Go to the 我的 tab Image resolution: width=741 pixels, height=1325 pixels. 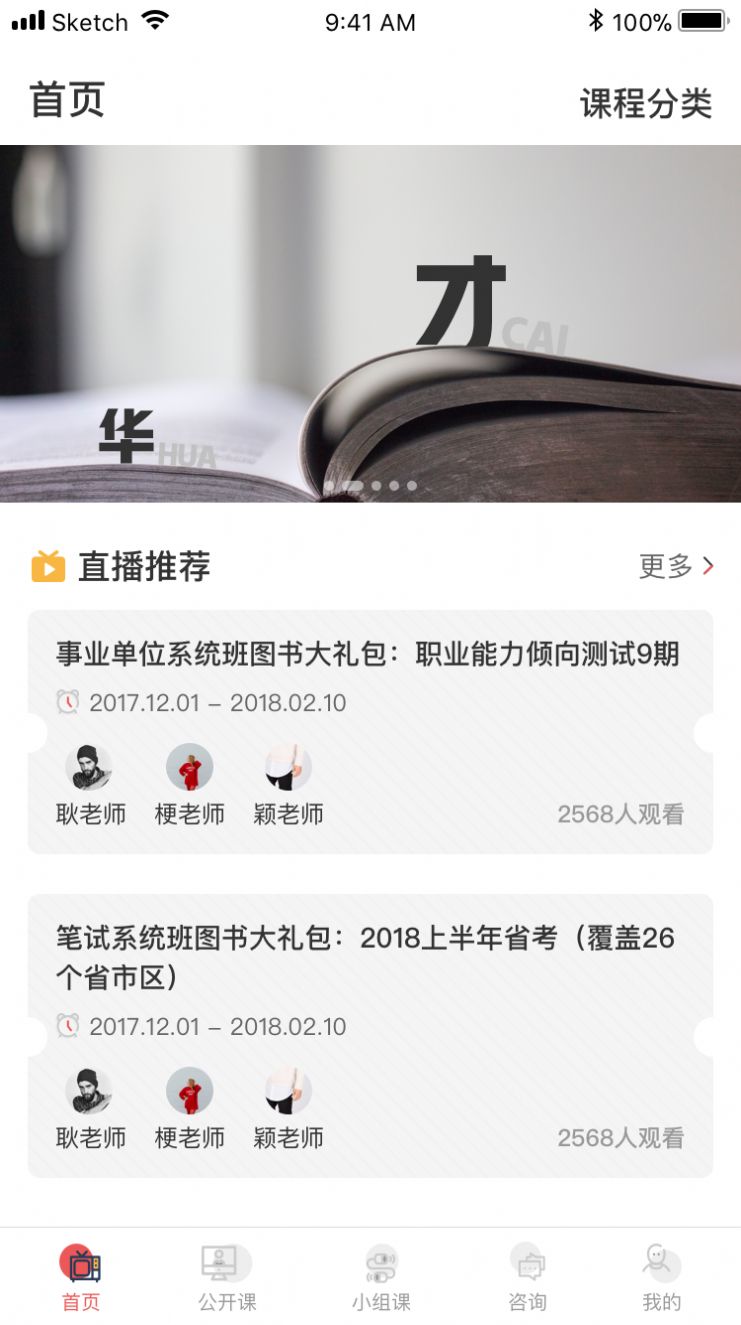tap(660, 1277)
